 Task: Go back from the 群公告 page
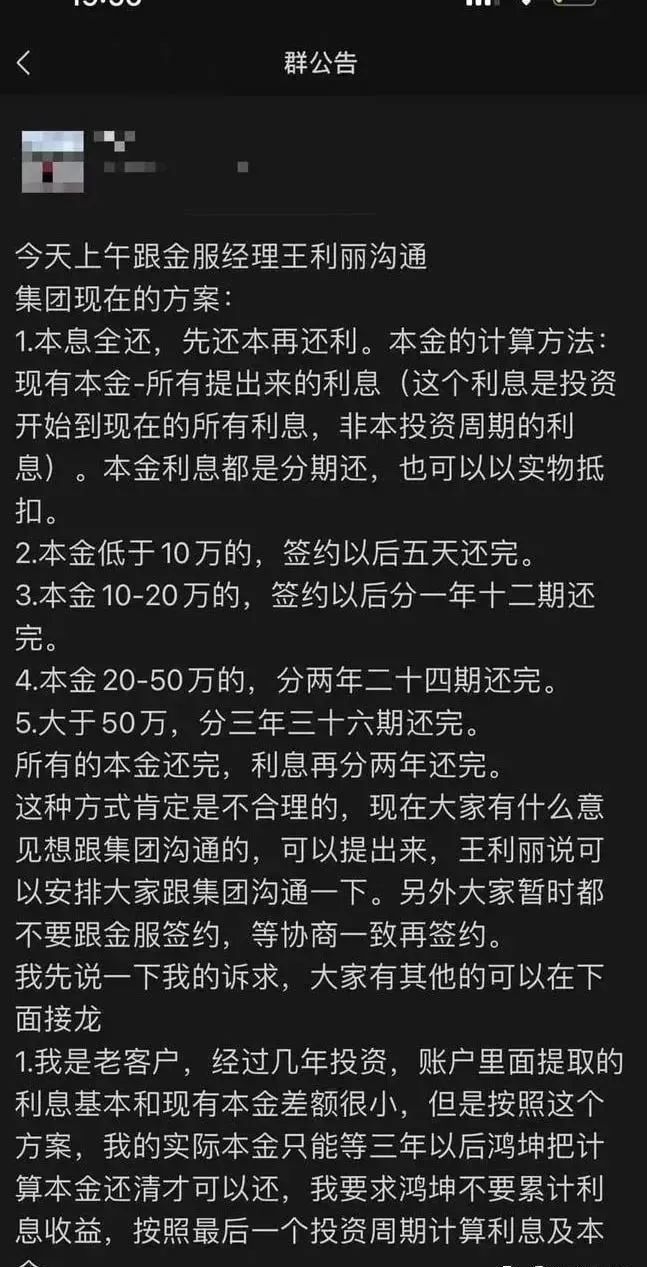24,63
